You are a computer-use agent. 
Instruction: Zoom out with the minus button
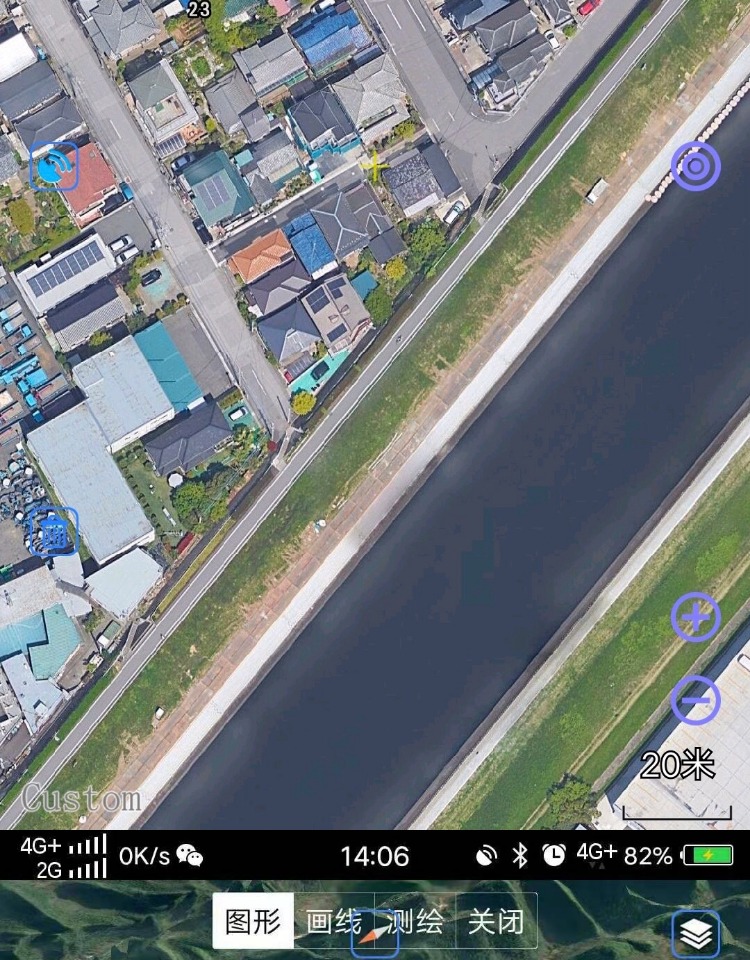[696, 699]
